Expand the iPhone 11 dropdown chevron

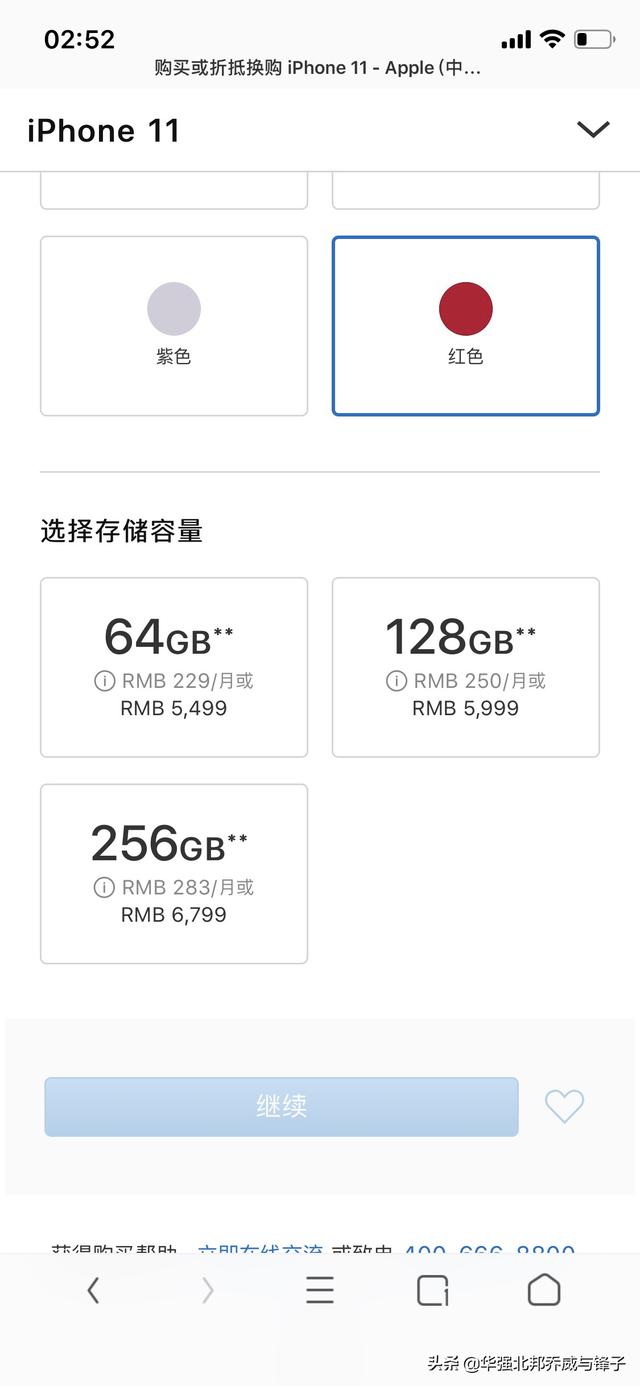[593, 130]
